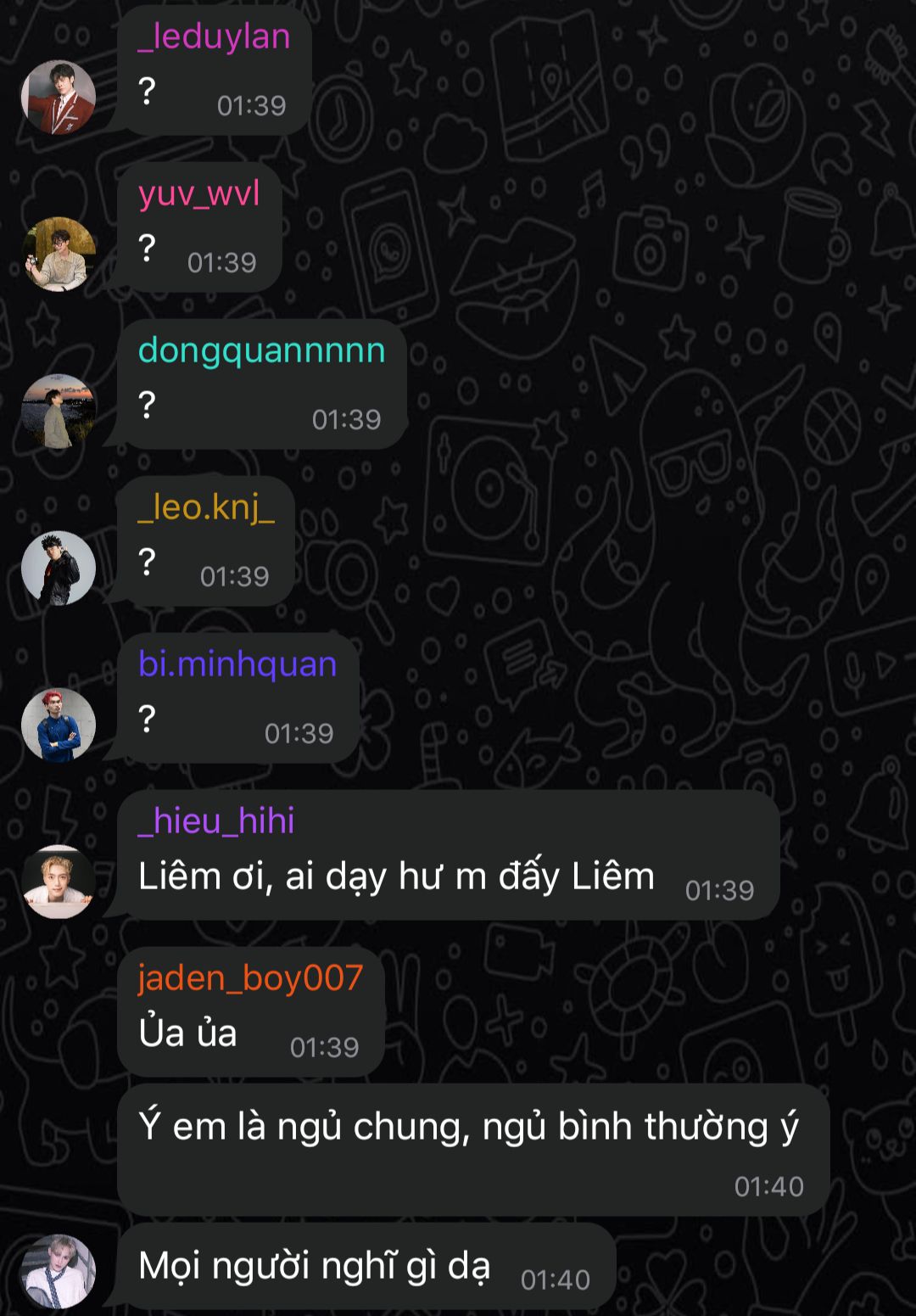
Task: Tap yuv_wvl's avatar
Action: [x=59, y=254]
